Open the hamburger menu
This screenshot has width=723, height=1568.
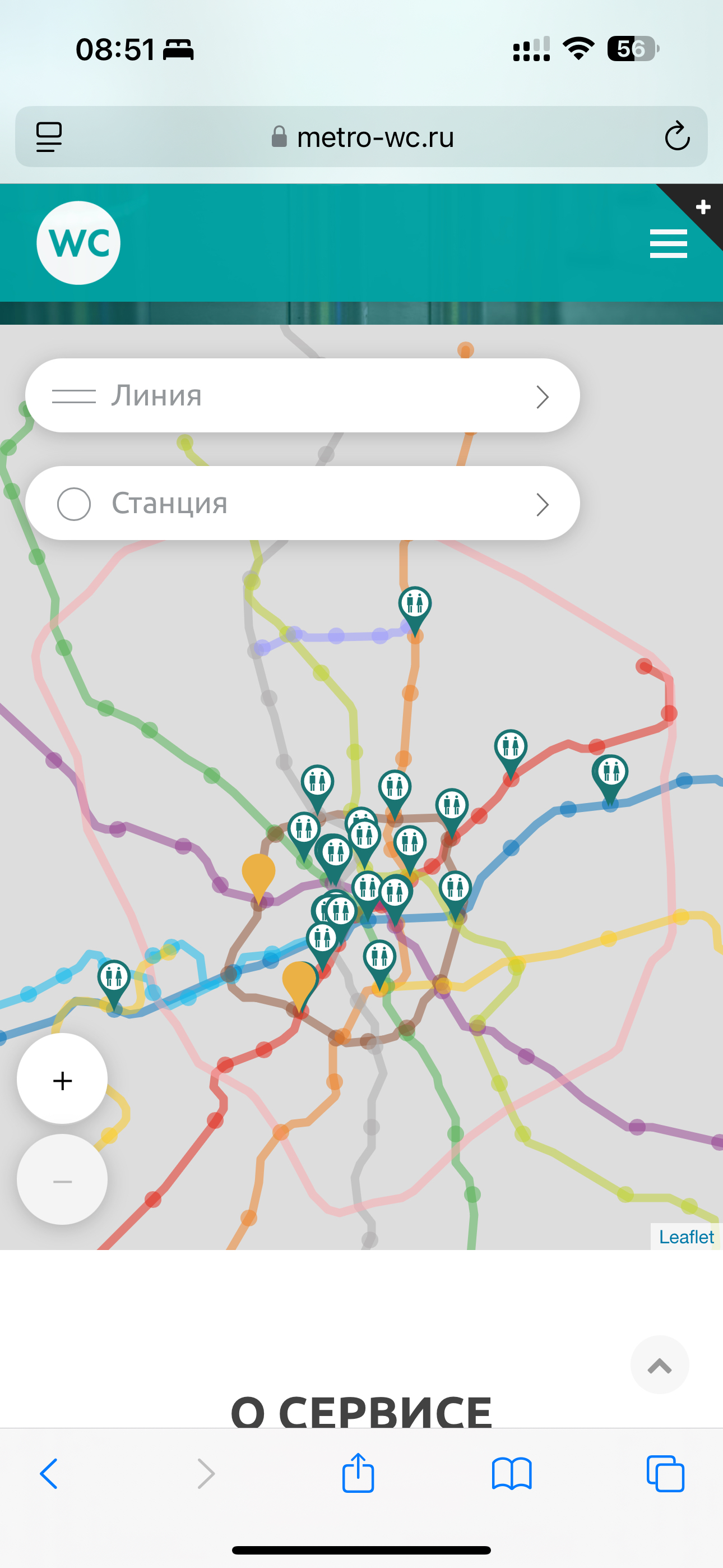coord(668,243)
